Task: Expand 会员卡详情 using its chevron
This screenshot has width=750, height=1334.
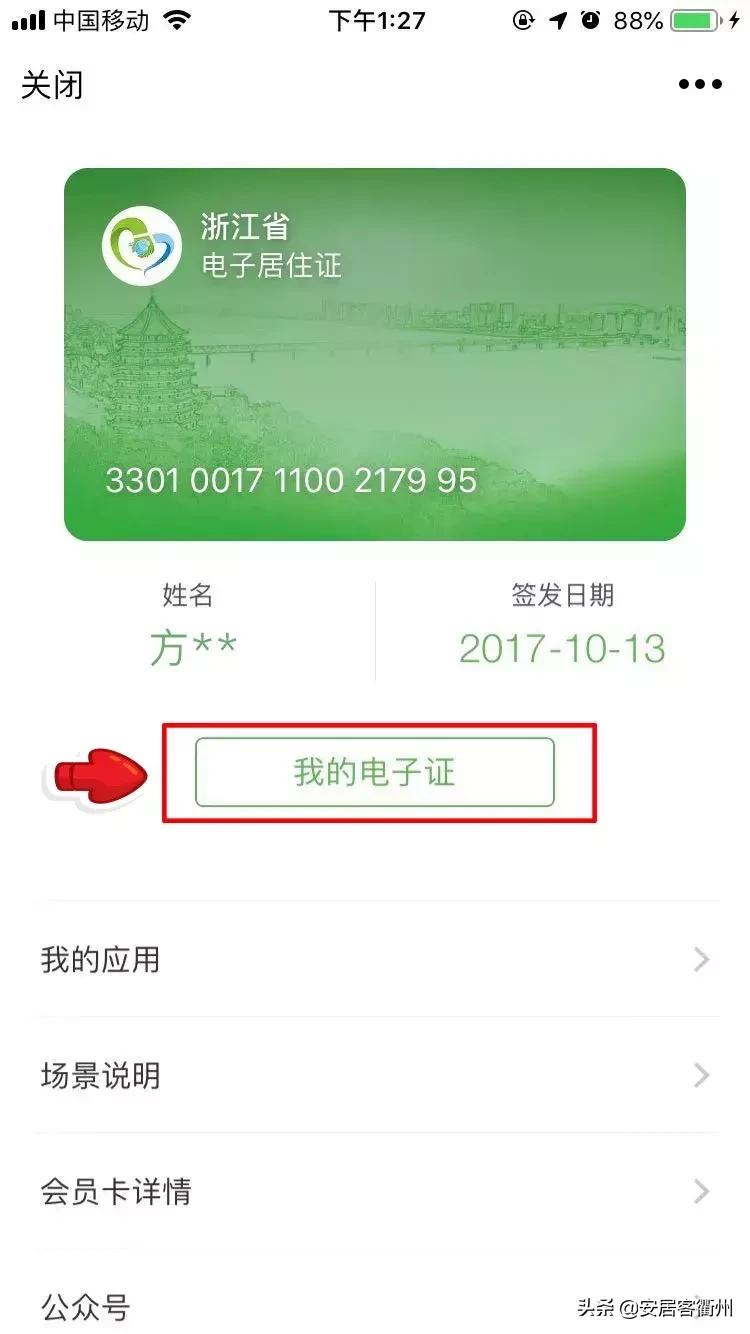Action: (701, 1192)
